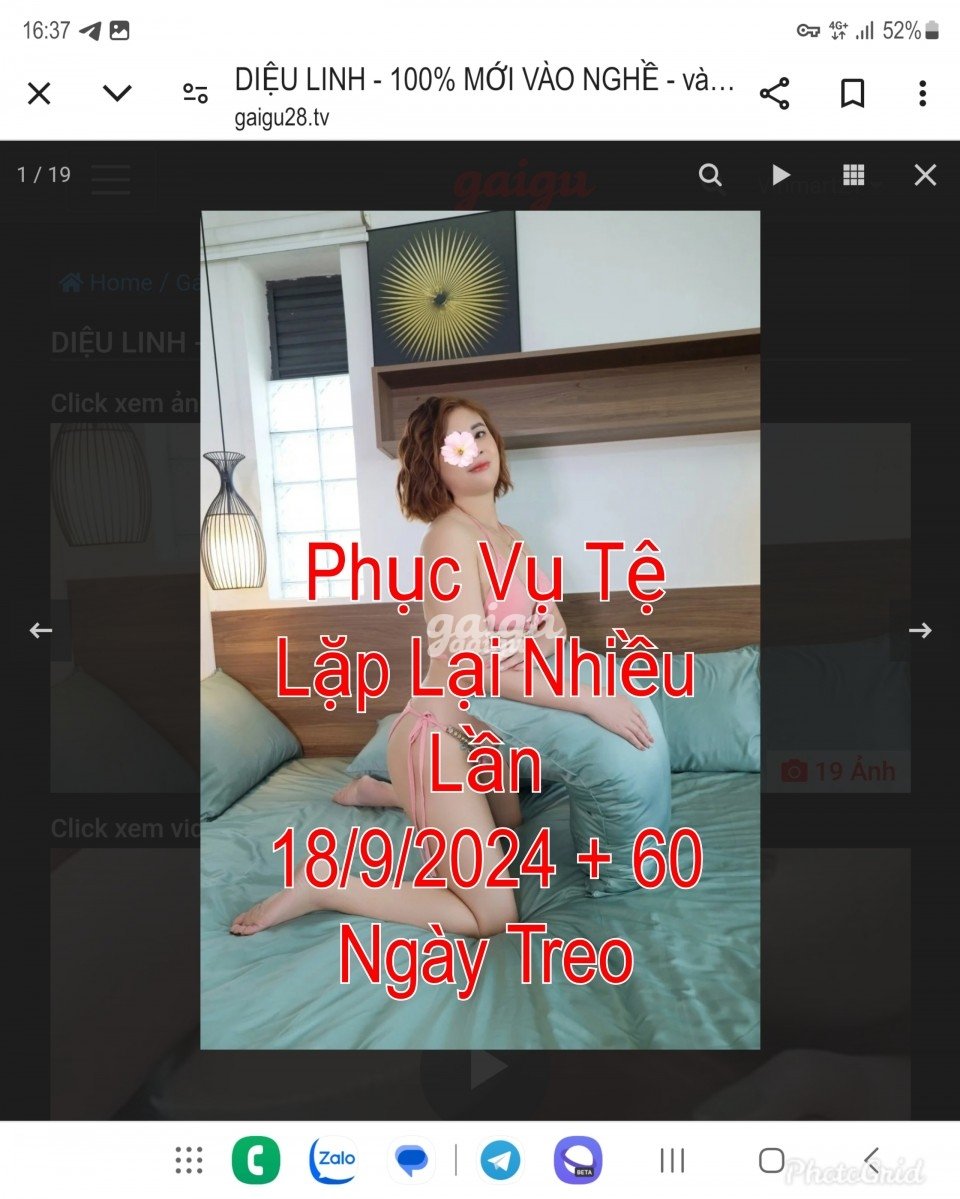
Task: Go to the previous photo
Action: (40, 630)
